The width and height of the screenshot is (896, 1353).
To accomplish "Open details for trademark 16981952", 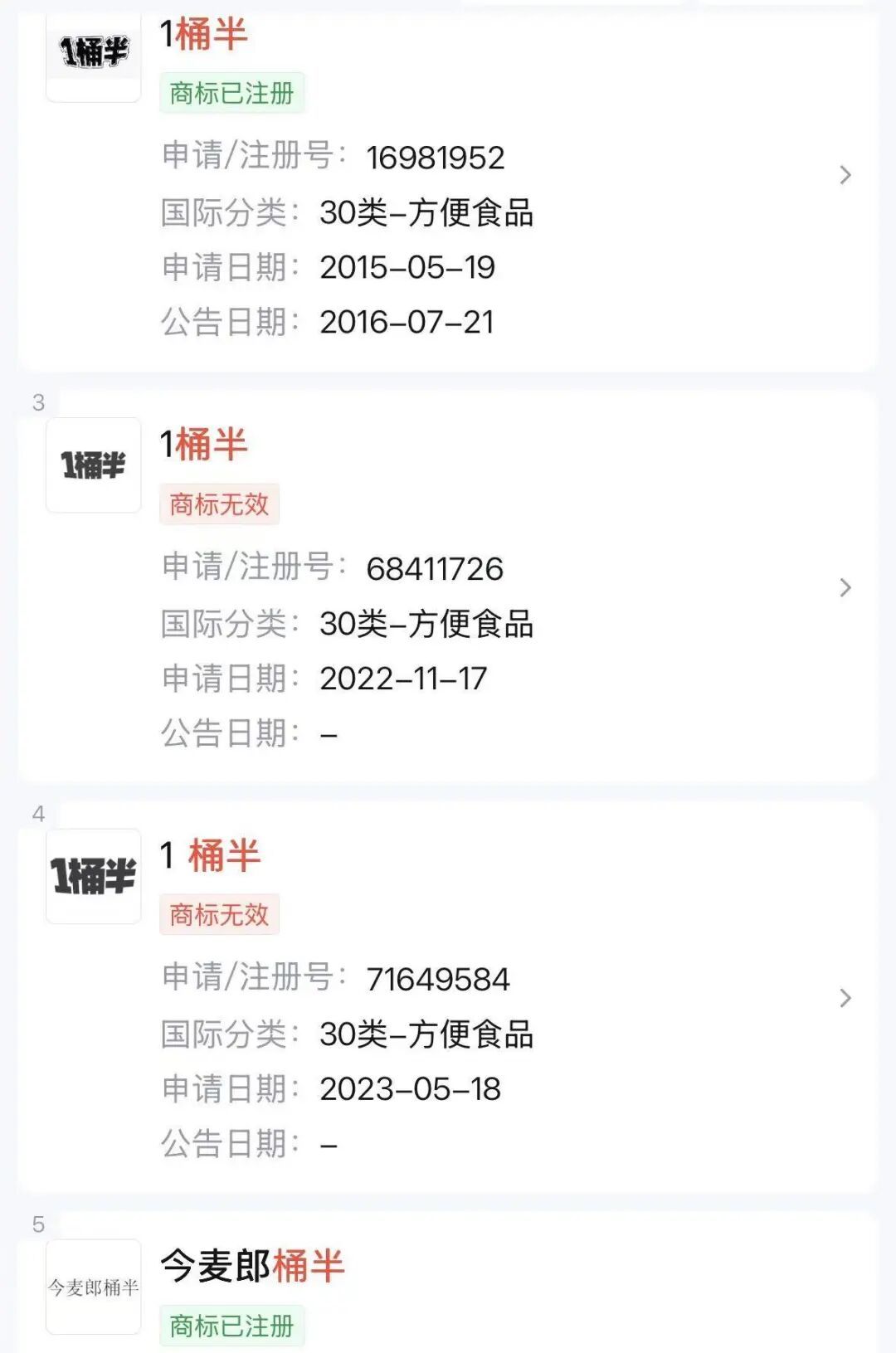I will click(x=845, y=173).
